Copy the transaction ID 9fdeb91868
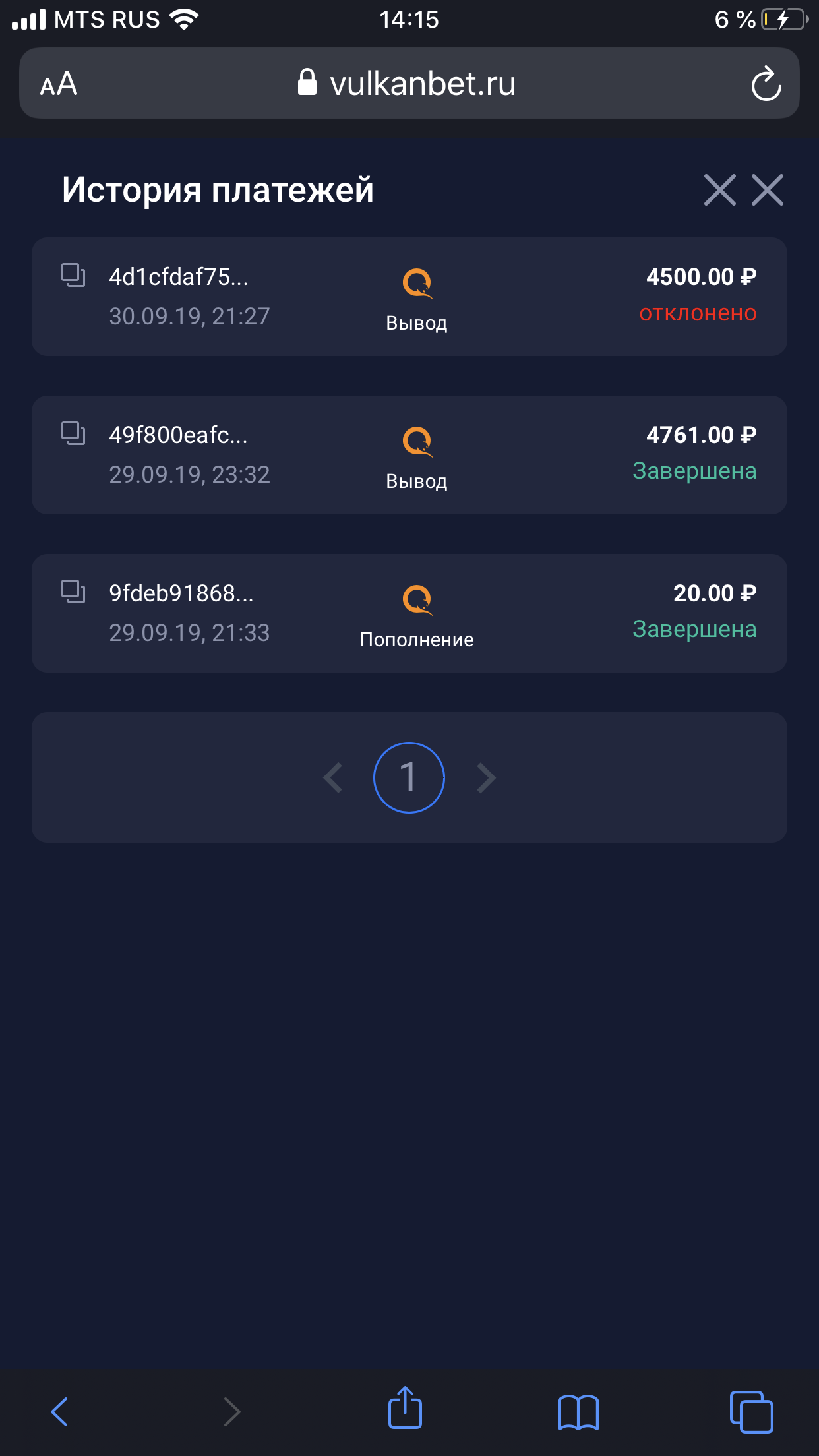Image resolution: width=819 pixels, height=1456 pixels. [73, 591]
